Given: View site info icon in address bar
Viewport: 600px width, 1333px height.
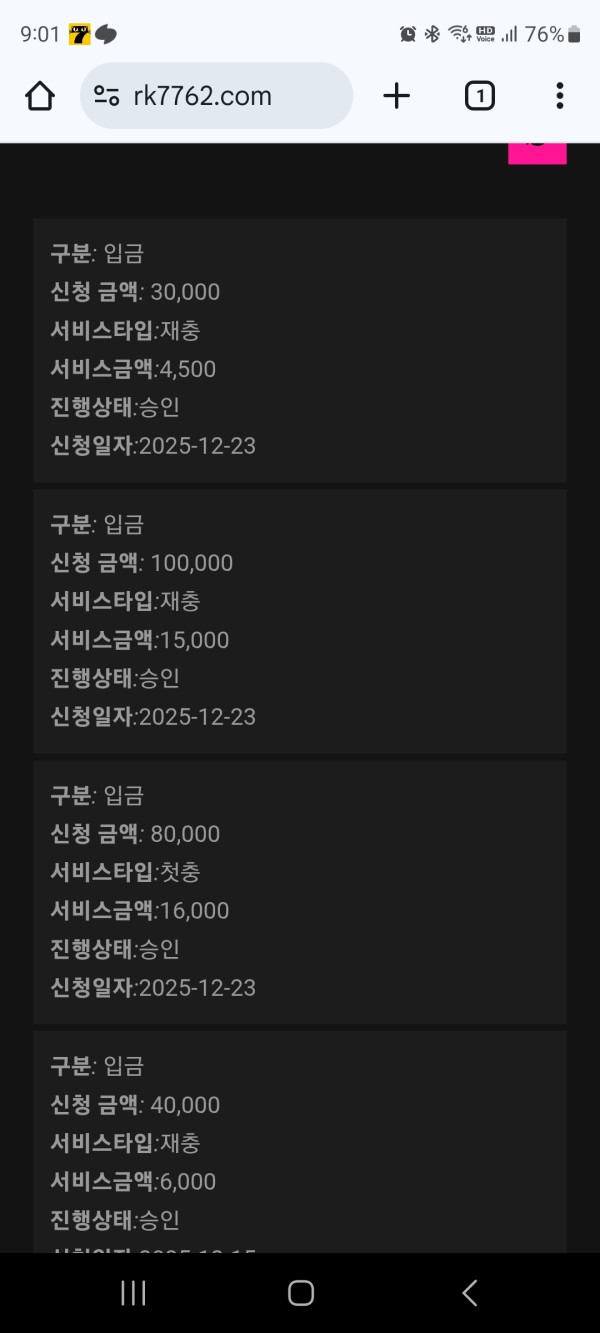Looking at the screenshot, I should 106,96.
